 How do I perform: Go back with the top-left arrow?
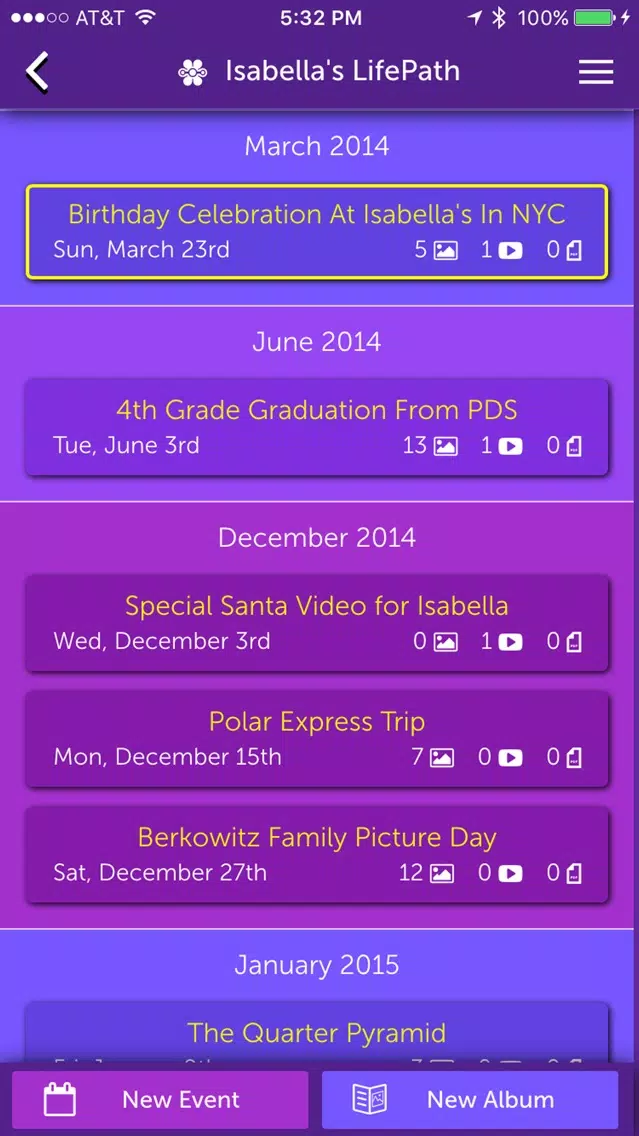click(x=37, y=72)
